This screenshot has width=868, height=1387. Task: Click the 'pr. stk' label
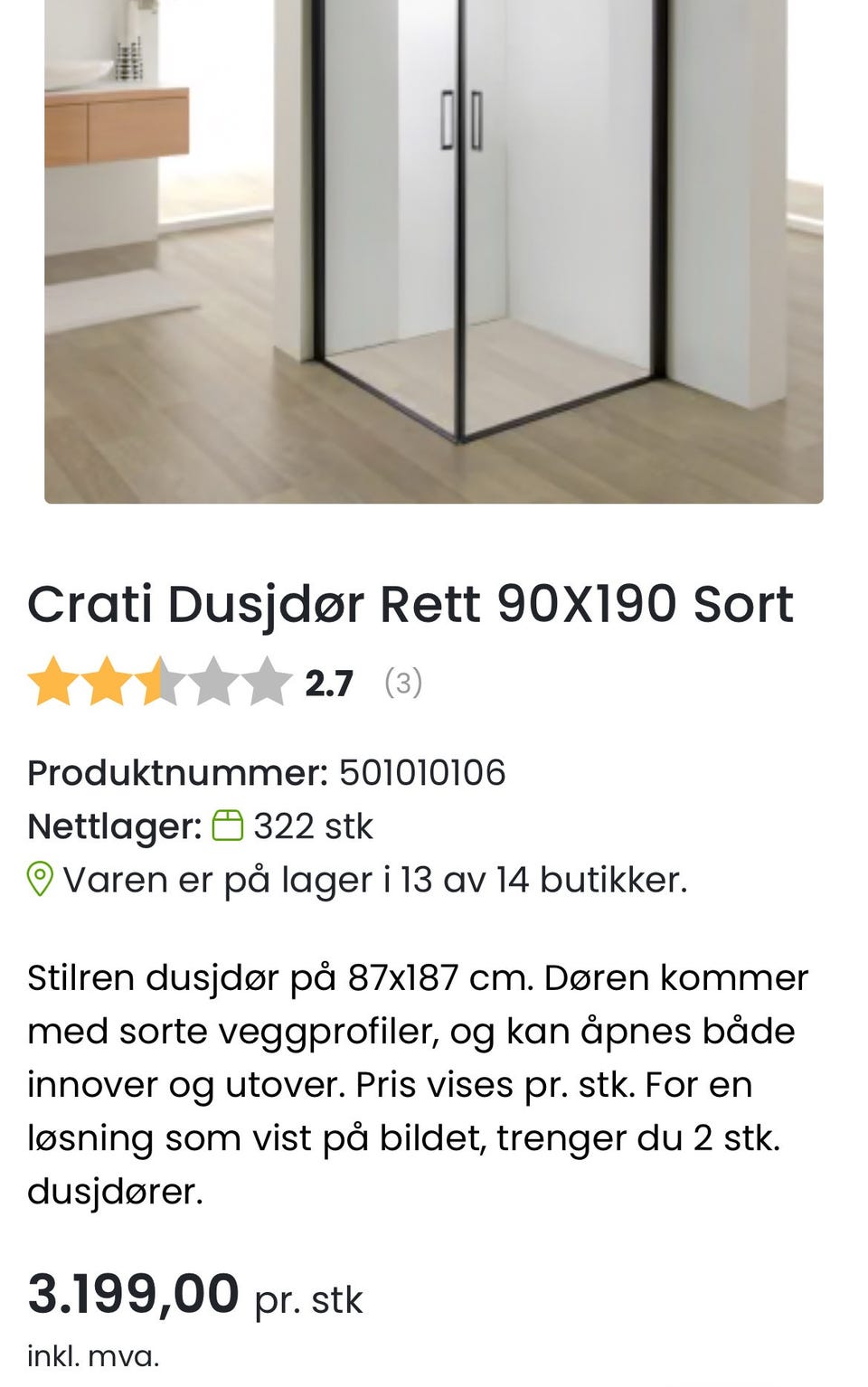(308, 1303)
